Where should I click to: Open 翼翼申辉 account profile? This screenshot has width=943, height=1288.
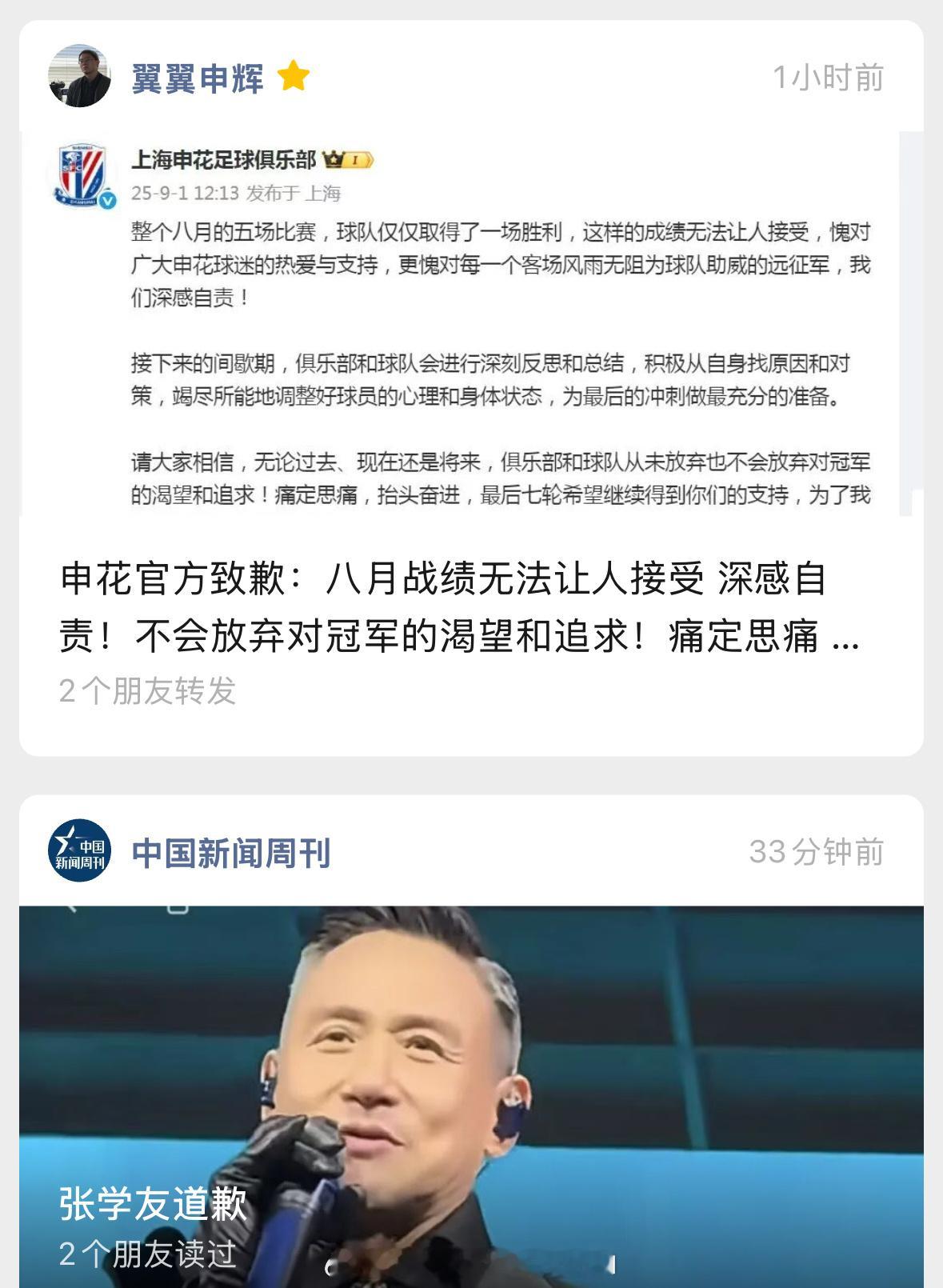point(198,78)
